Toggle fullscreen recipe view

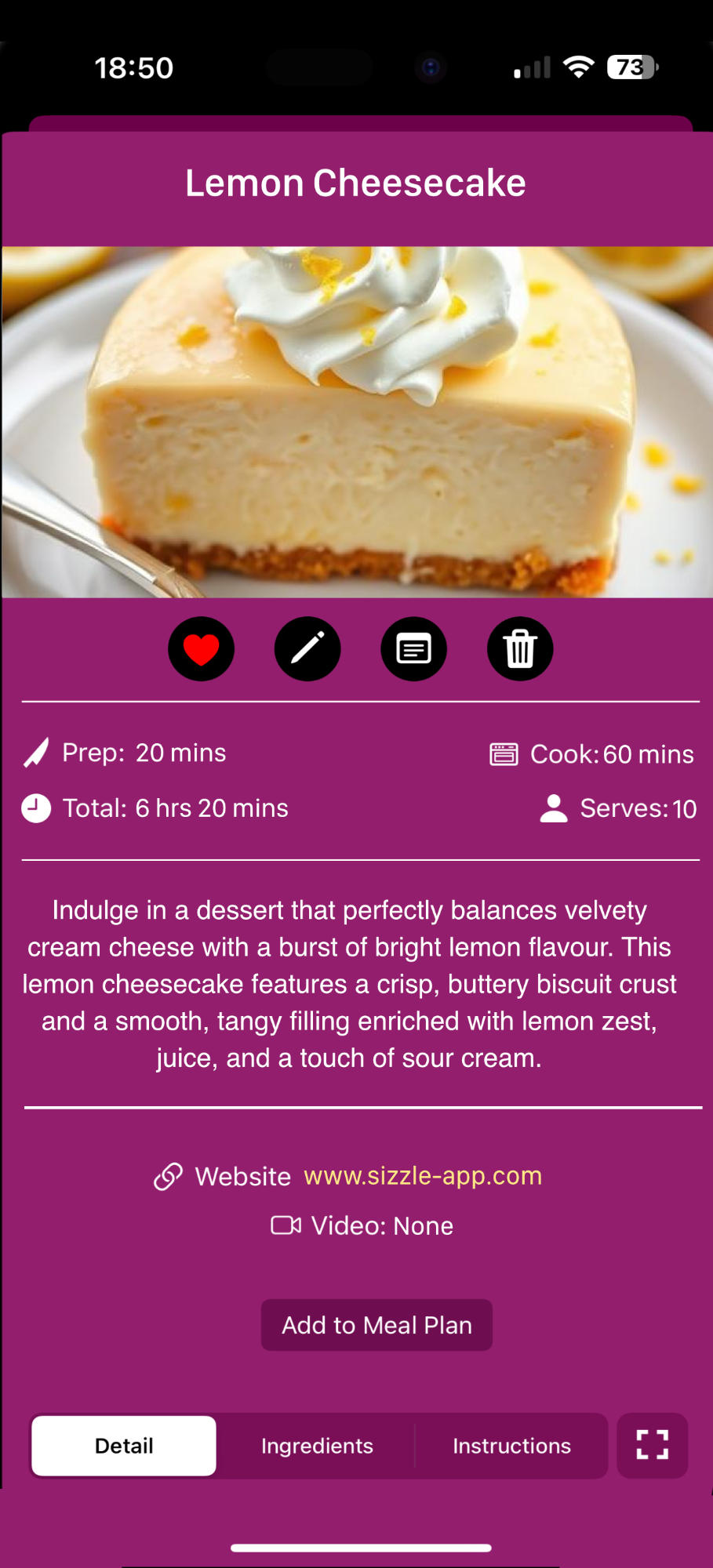(651, 1445)
